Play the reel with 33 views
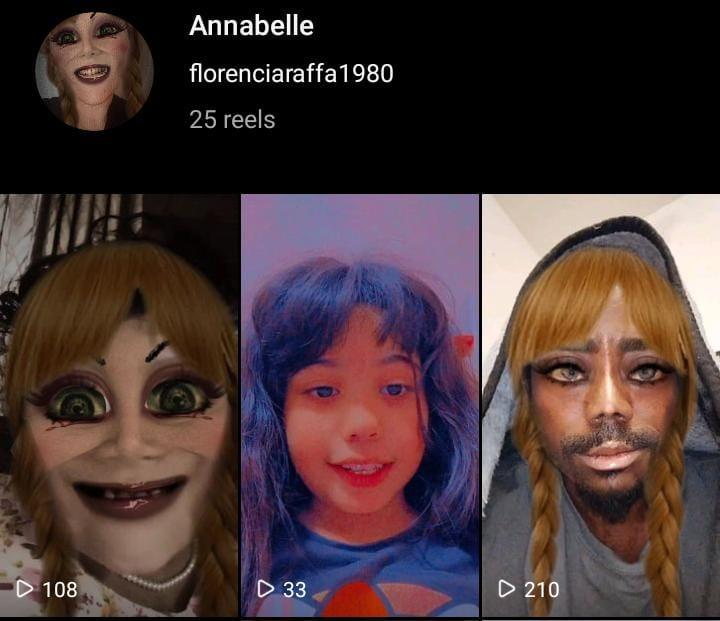The height and width of the screenshot is (621, 720). pos(360,405)
